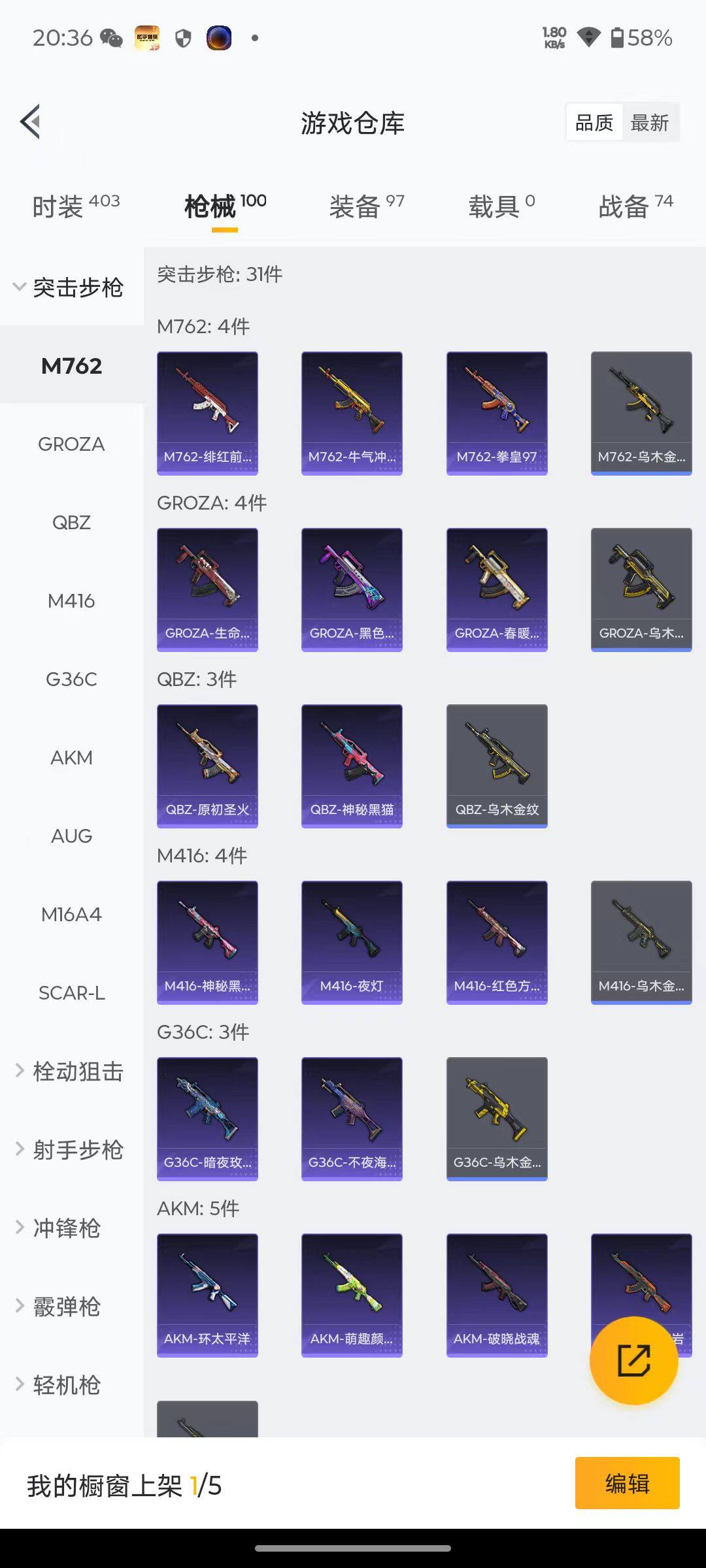
Task: Open the M416-夜灯 skin
Action: [x=352, y=942]
